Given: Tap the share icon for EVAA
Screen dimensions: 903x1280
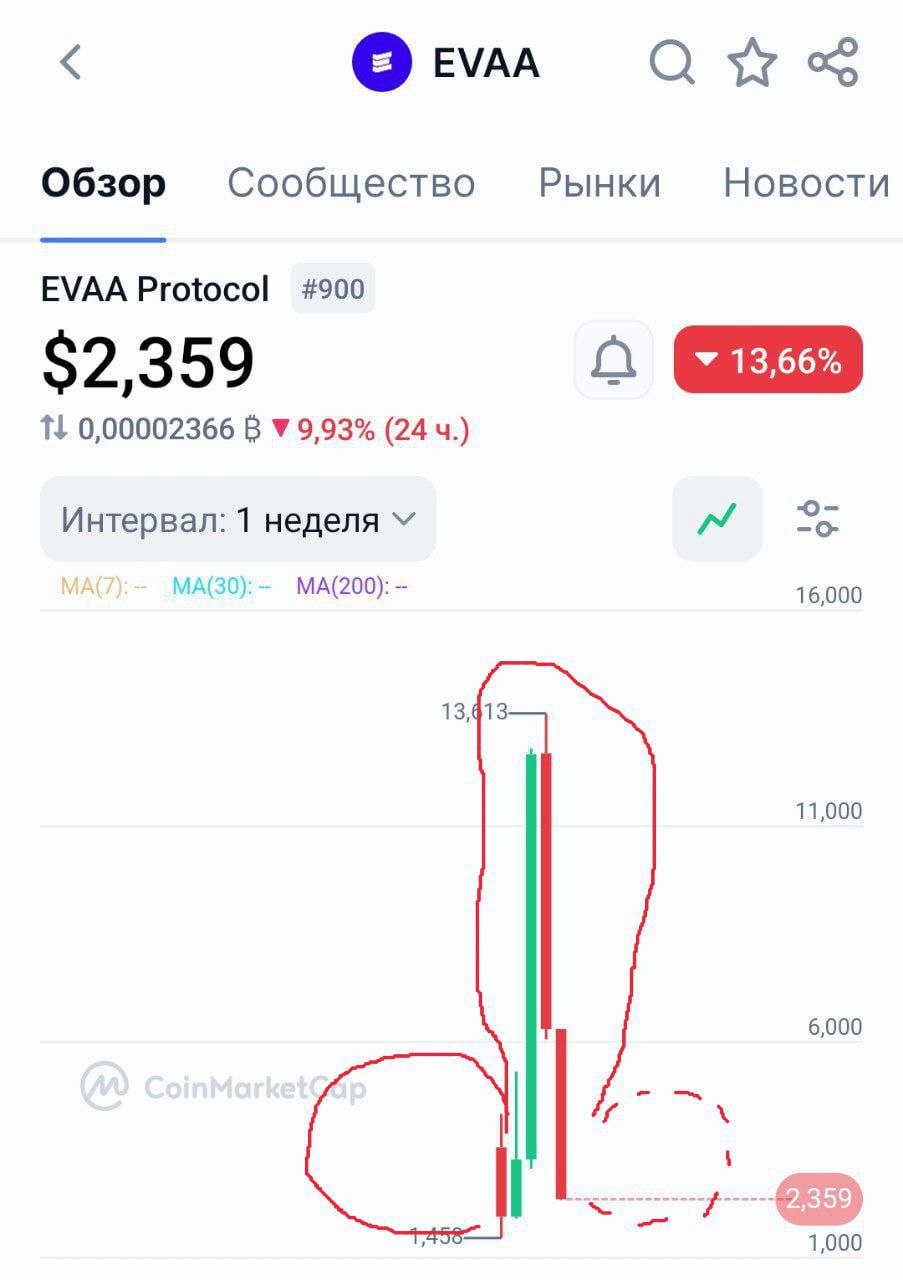Looking at the screenshot, I should [833, 62].
